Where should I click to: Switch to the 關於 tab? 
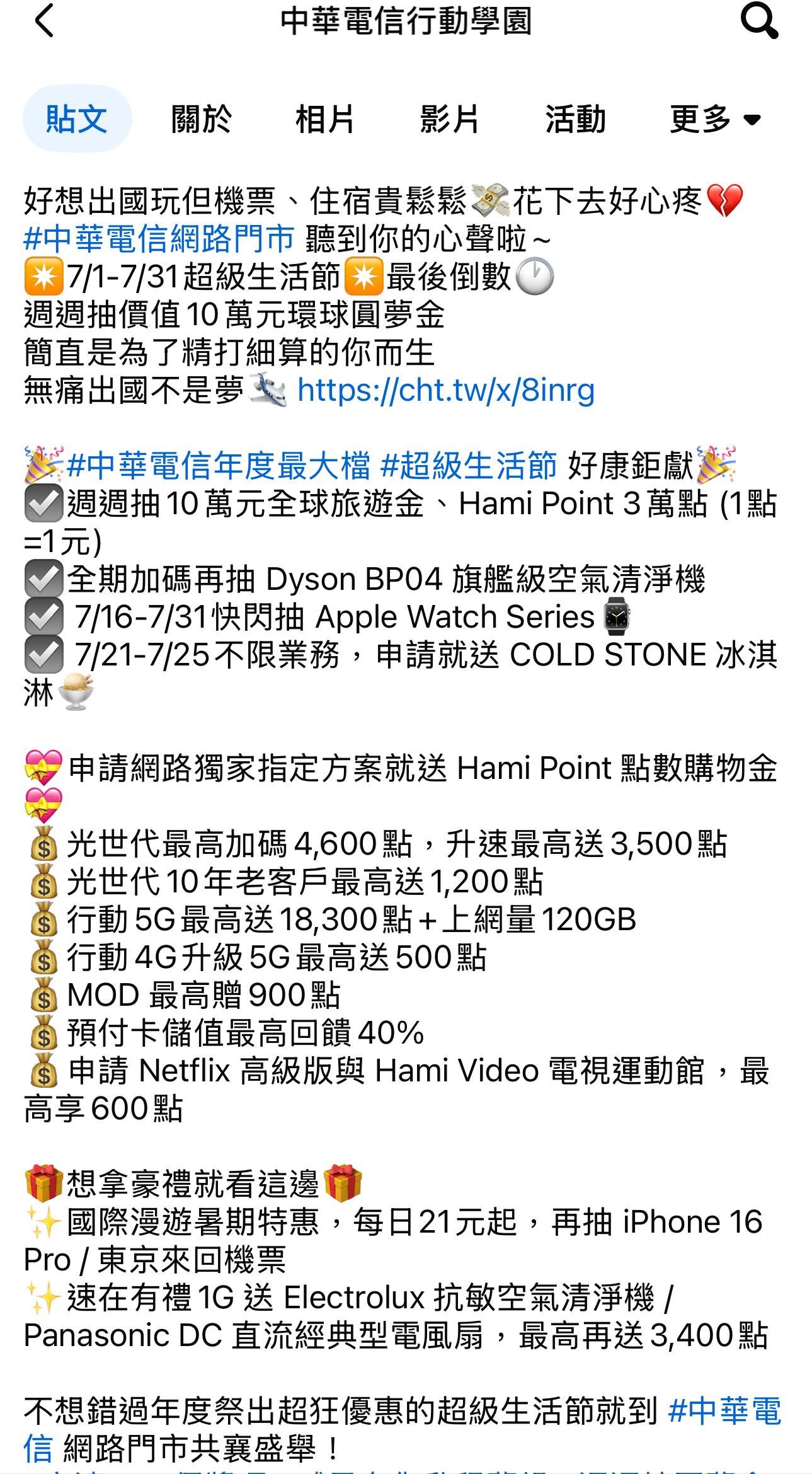point(202,119)
